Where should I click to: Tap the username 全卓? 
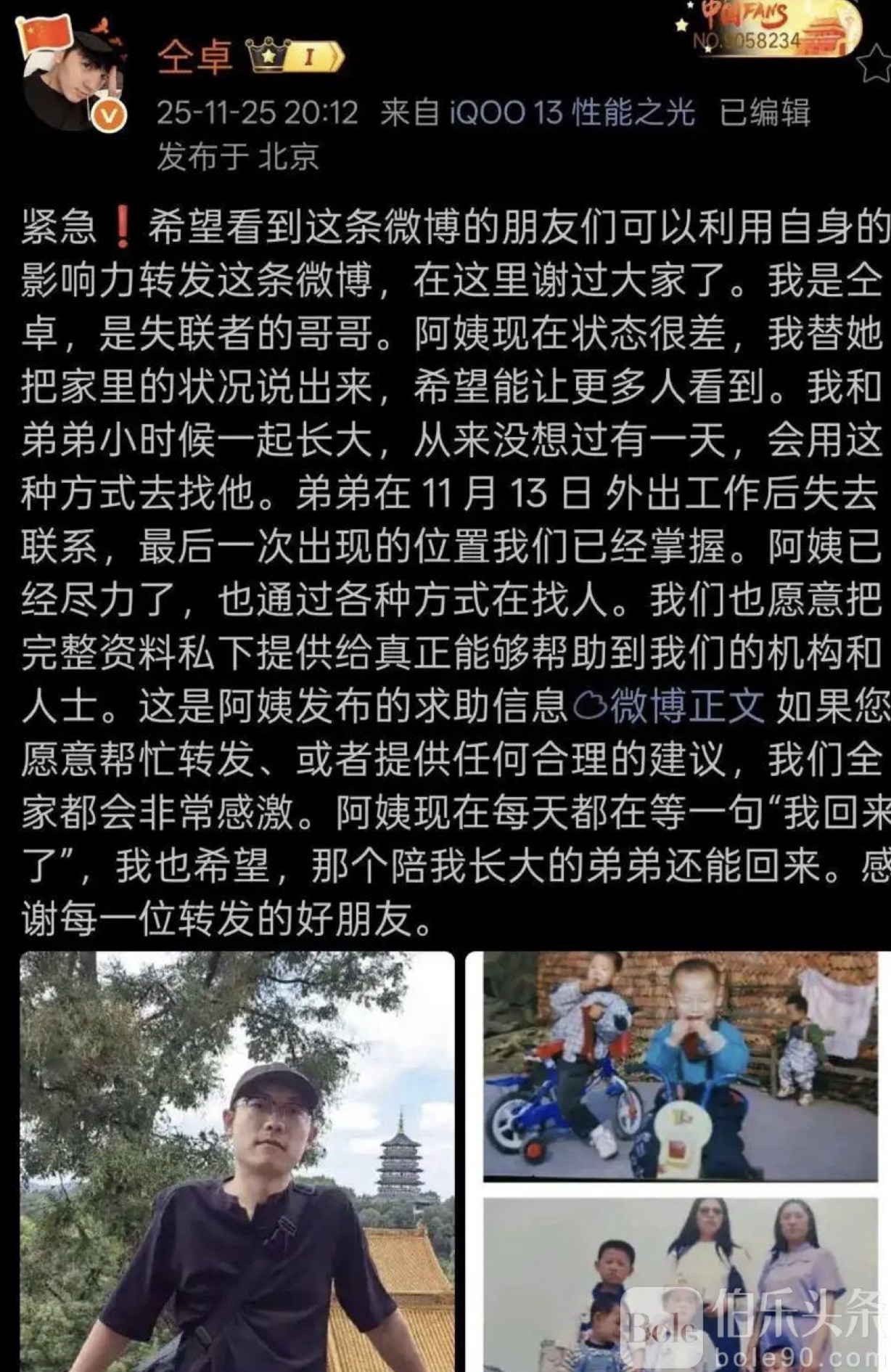(x=194, y=57)
